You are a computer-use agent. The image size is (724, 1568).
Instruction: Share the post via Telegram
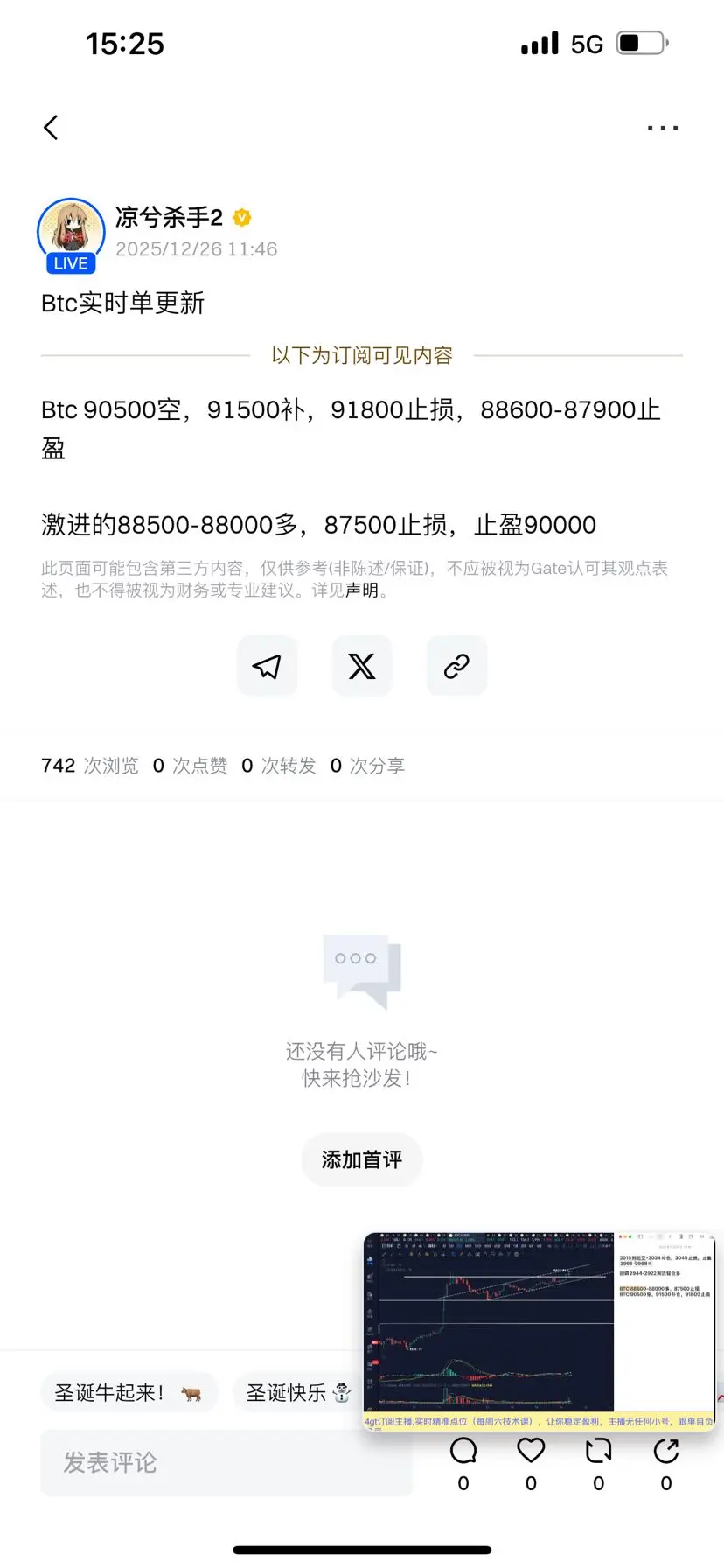pyautogui.click(x=267, y=666)
